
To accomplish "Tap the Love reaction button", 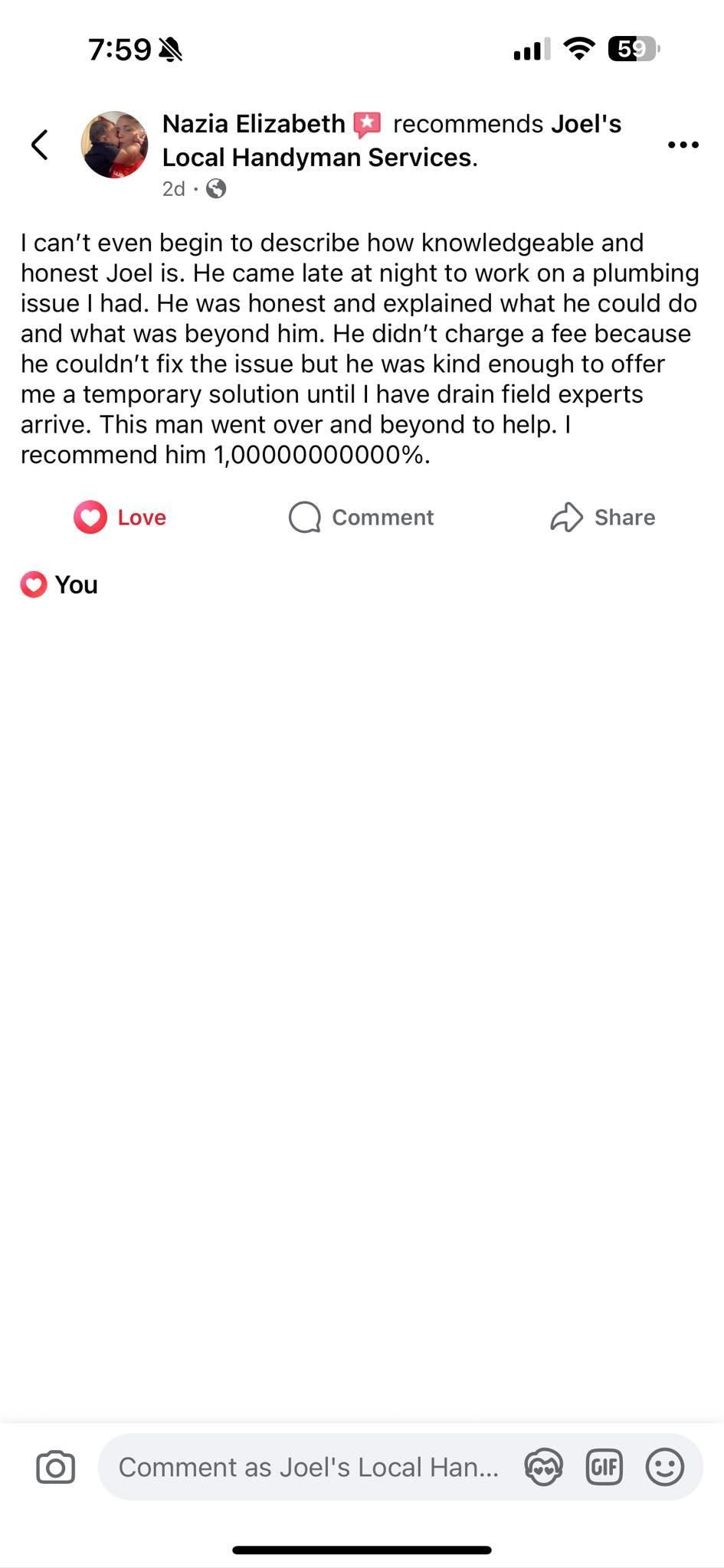I will 120,518.
